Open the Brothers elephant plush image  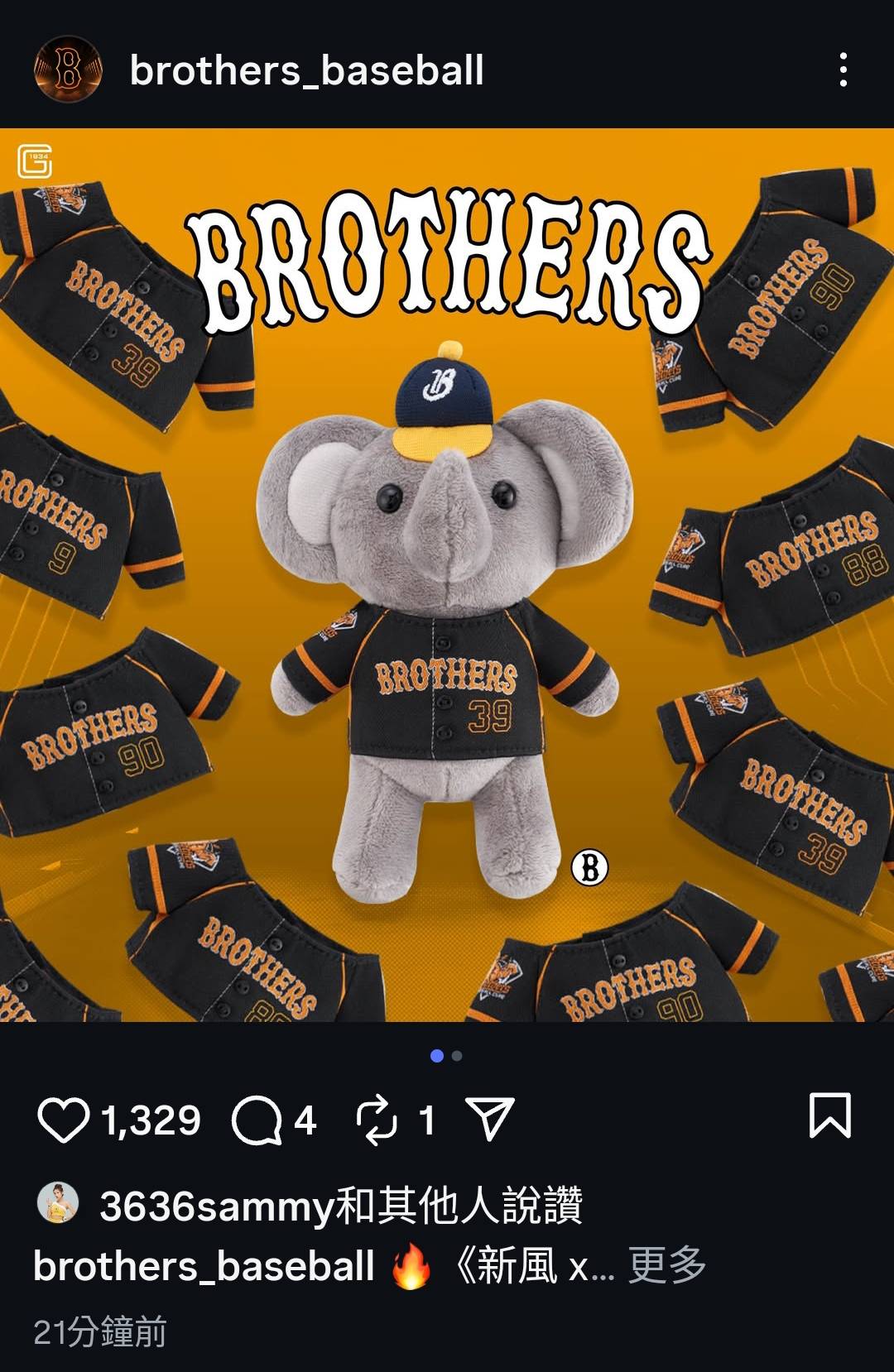447,629
